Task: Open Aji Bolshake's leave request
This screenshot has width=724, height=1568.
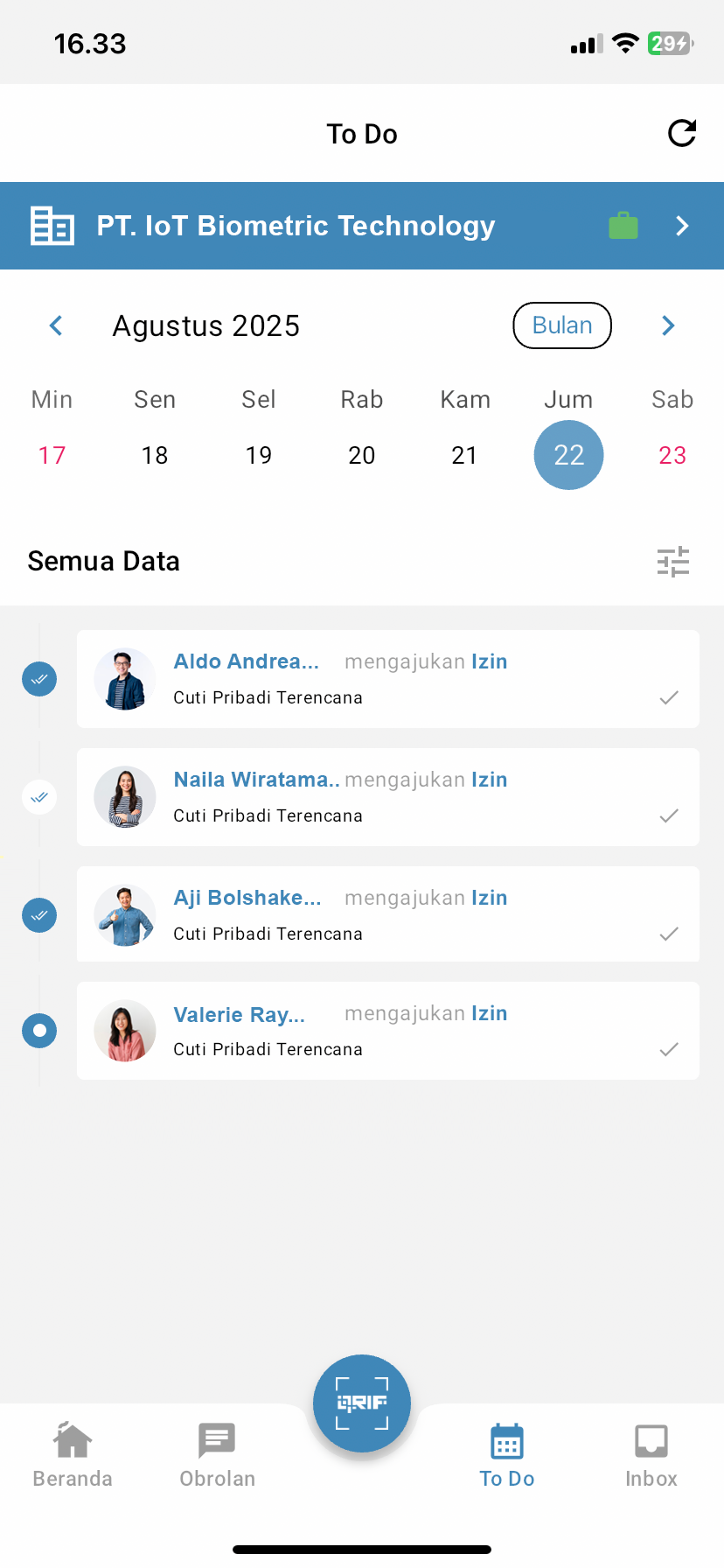Action: pyautogui.click(x=387, y=914)
